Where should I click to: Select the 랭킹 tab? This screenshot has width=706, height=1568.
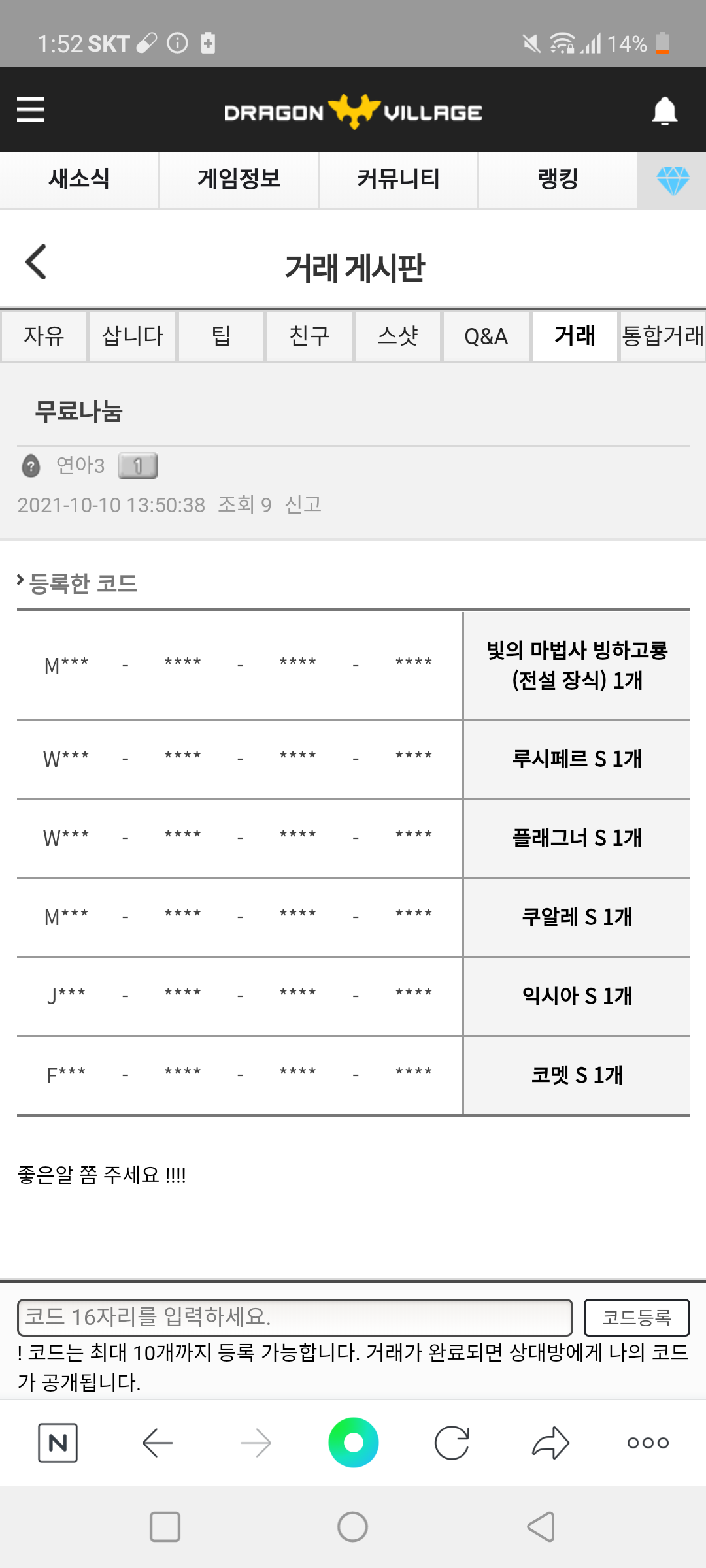click(558, 179)
